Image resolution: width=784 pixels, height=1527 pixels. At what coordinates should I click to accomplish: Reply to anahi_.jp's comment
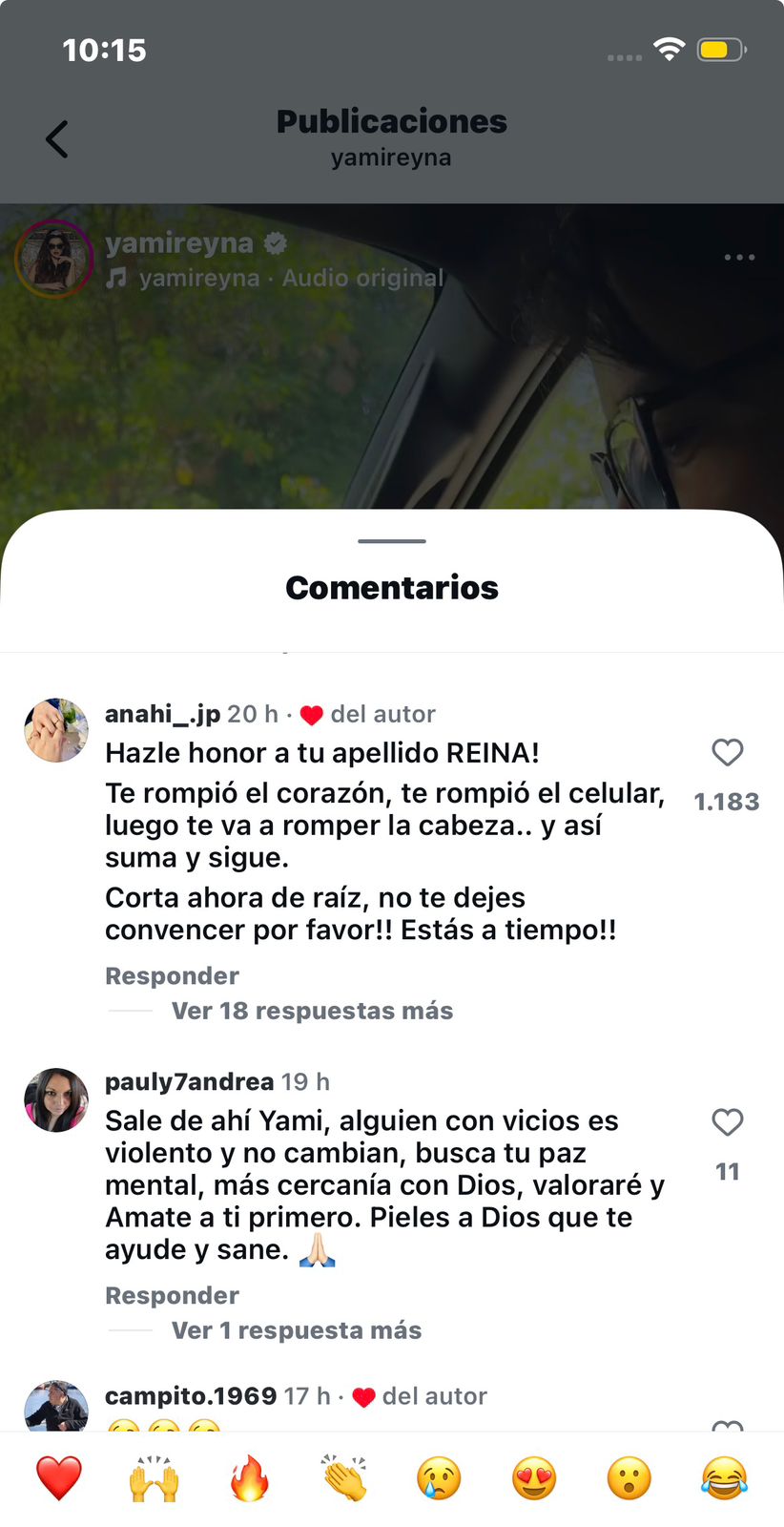172,976
